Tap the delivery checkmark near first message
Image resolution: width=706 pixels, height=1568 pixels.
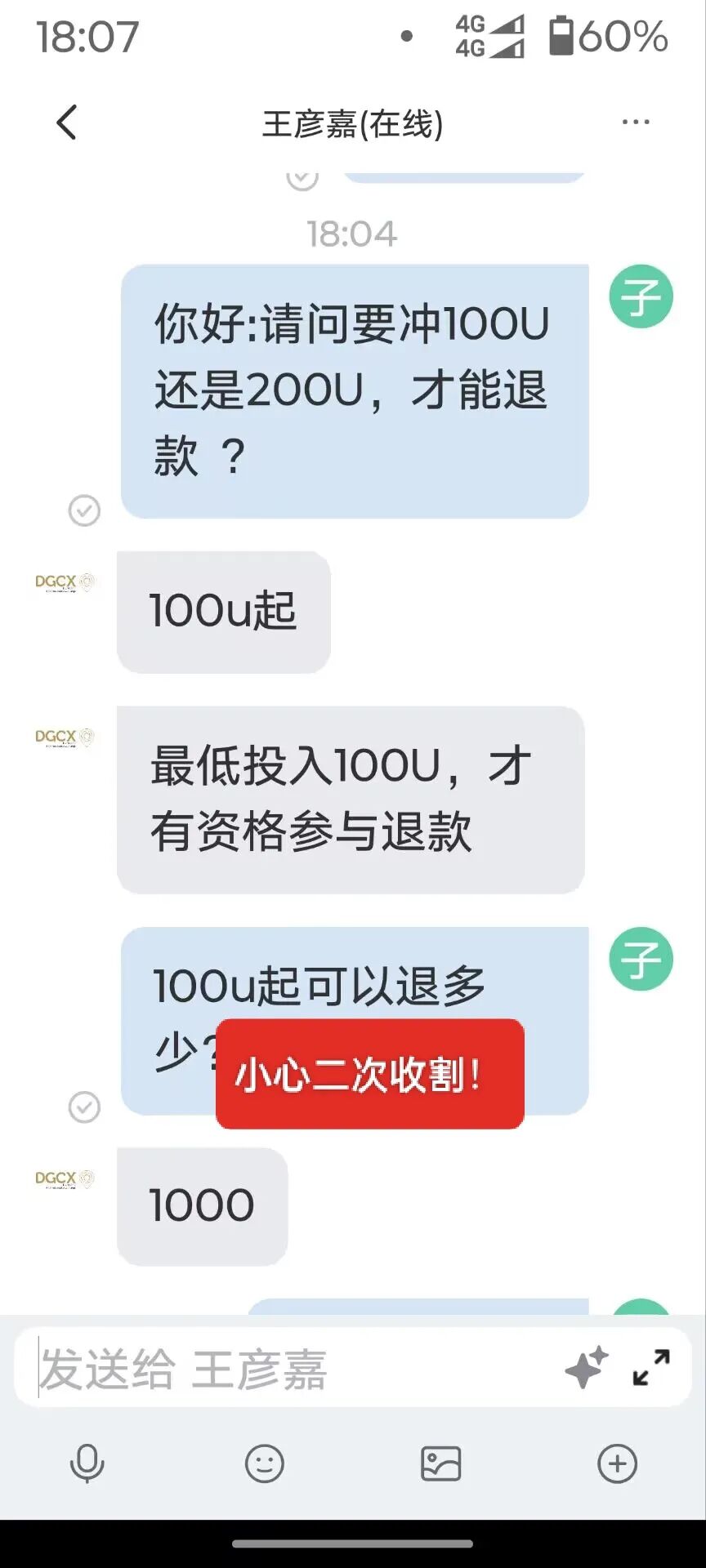84,512
